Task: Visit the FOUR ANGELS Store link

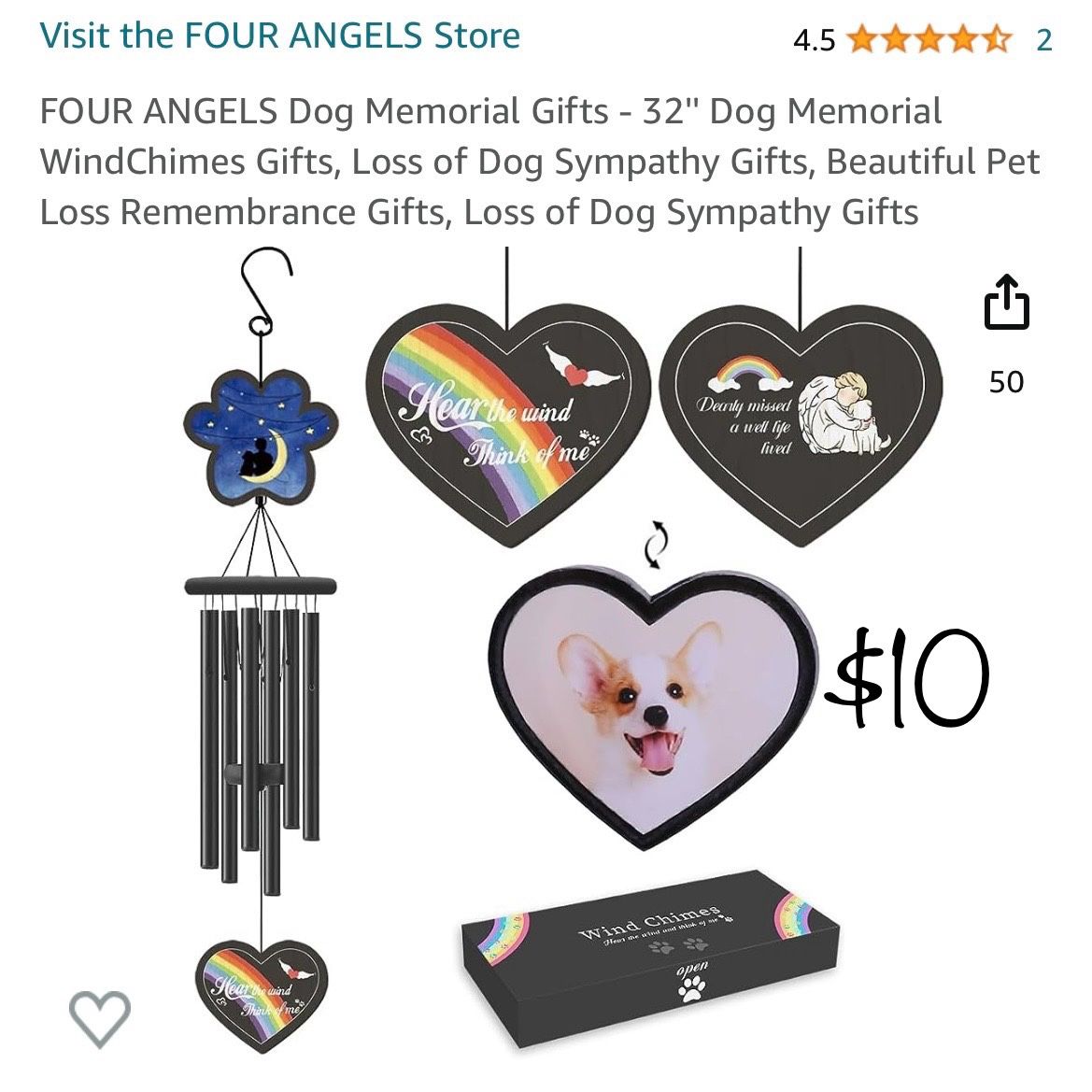Action: (x=279, y=36)
